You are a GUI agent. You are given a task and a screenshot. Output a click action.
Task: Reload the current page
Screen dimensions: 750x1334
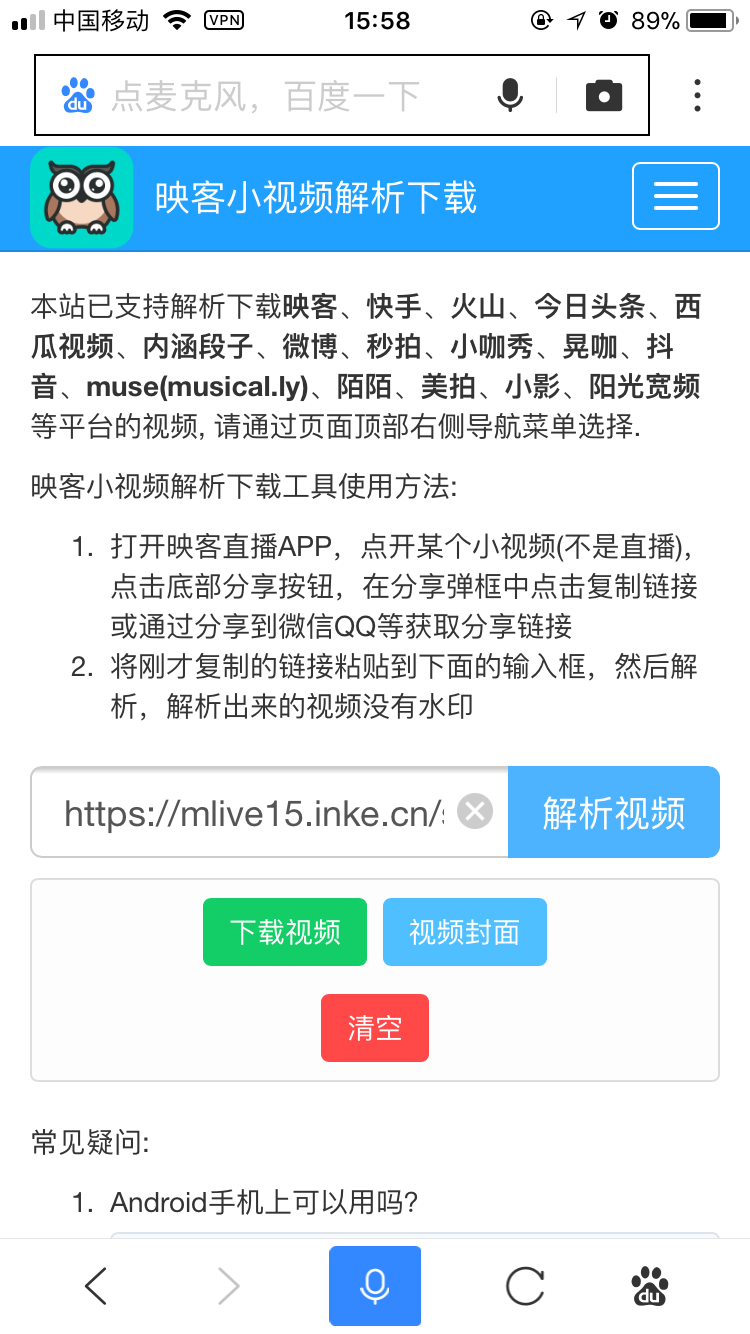click(x=525, y=1286)
